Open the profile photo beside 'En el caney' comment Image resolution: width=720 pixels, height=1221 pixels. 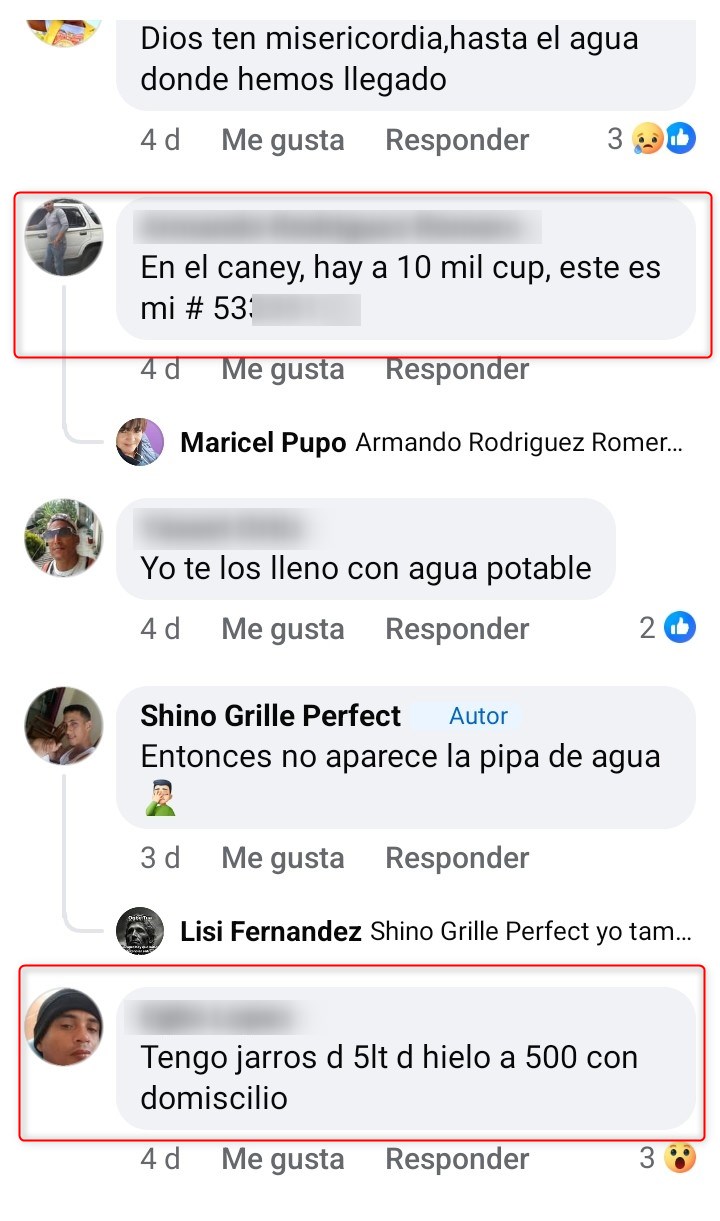click(x=63, y=237)
